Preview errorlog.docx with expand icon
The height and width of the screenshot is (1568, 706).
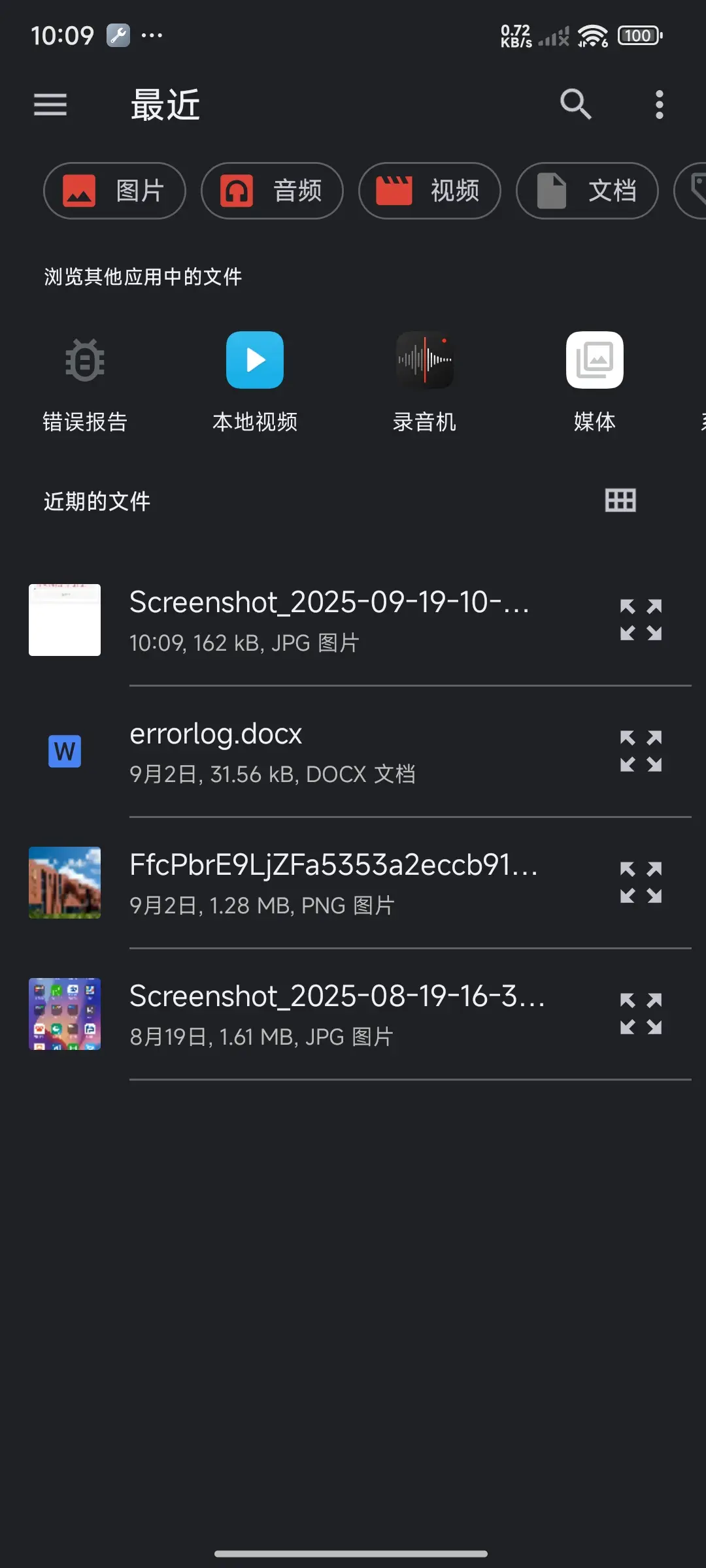(x=641, y=751)
